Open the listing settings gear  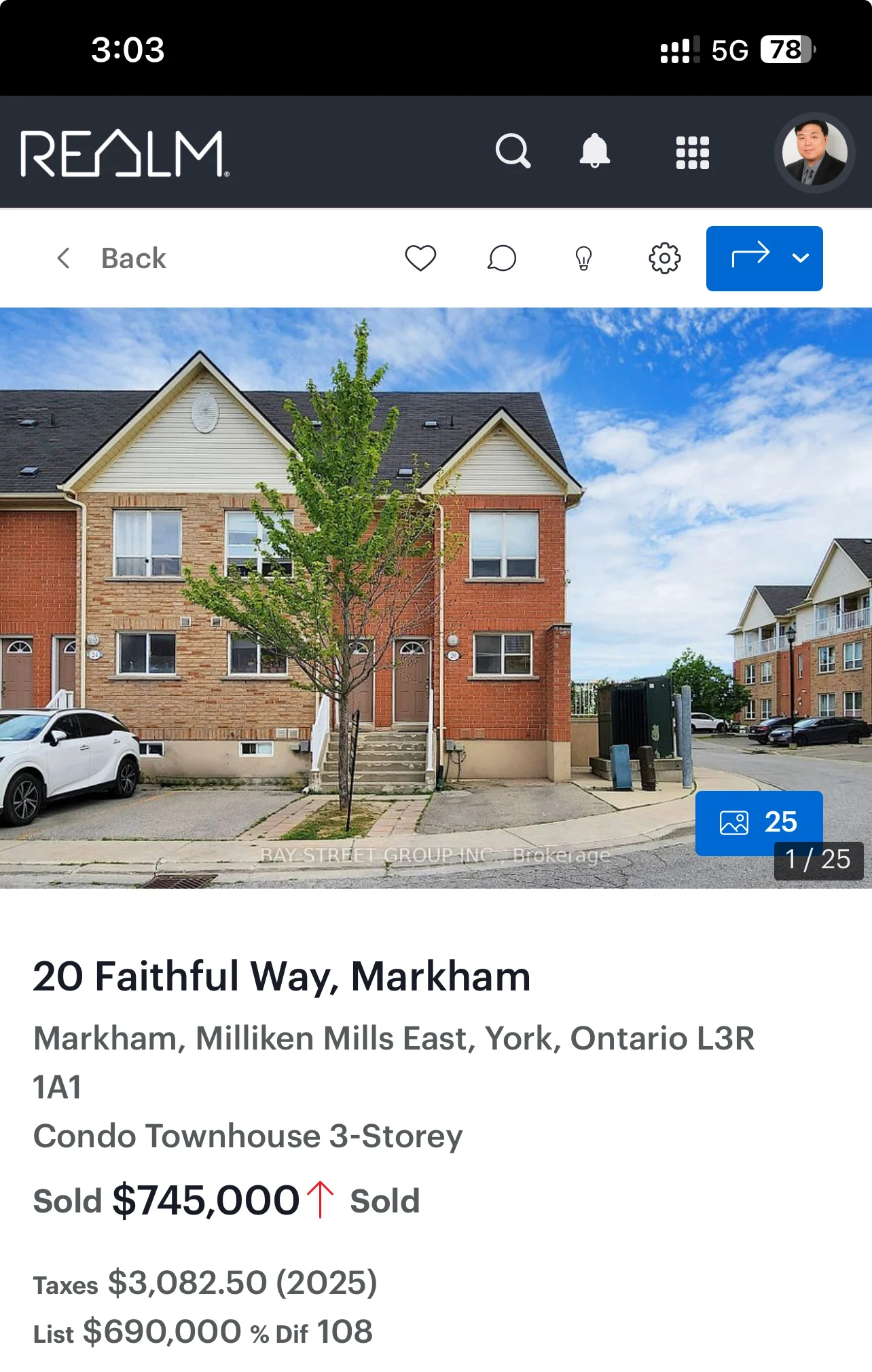664,258
